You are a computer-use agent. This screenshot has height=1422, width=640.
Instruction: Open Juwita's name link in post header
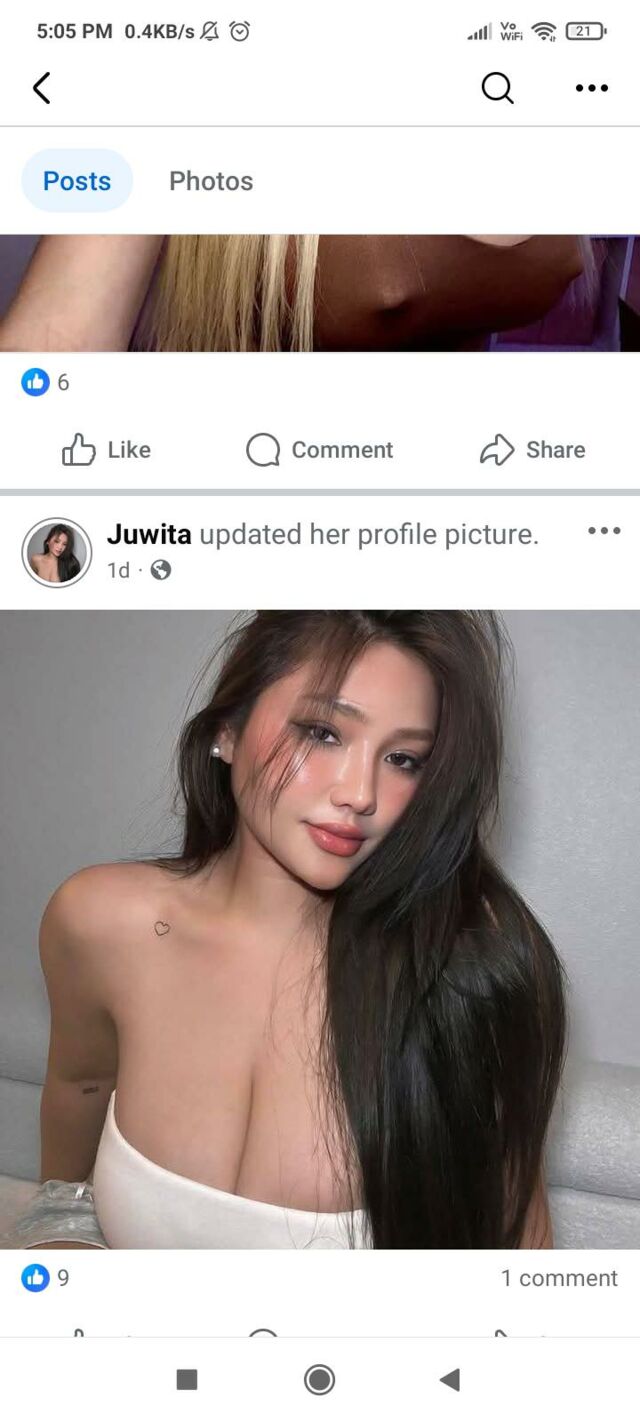pos(149,534)
